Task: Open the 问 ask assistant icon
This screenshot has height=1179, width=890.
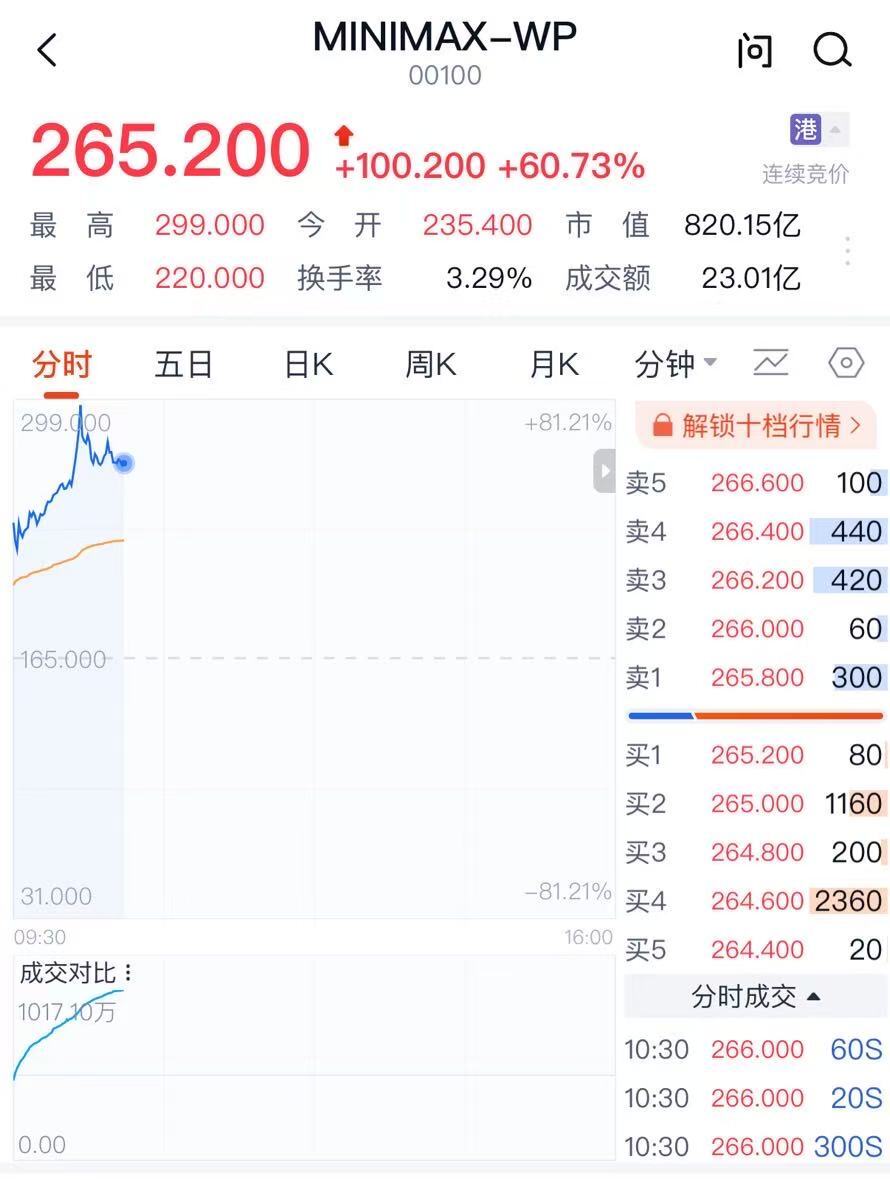Action: point(754,50)
